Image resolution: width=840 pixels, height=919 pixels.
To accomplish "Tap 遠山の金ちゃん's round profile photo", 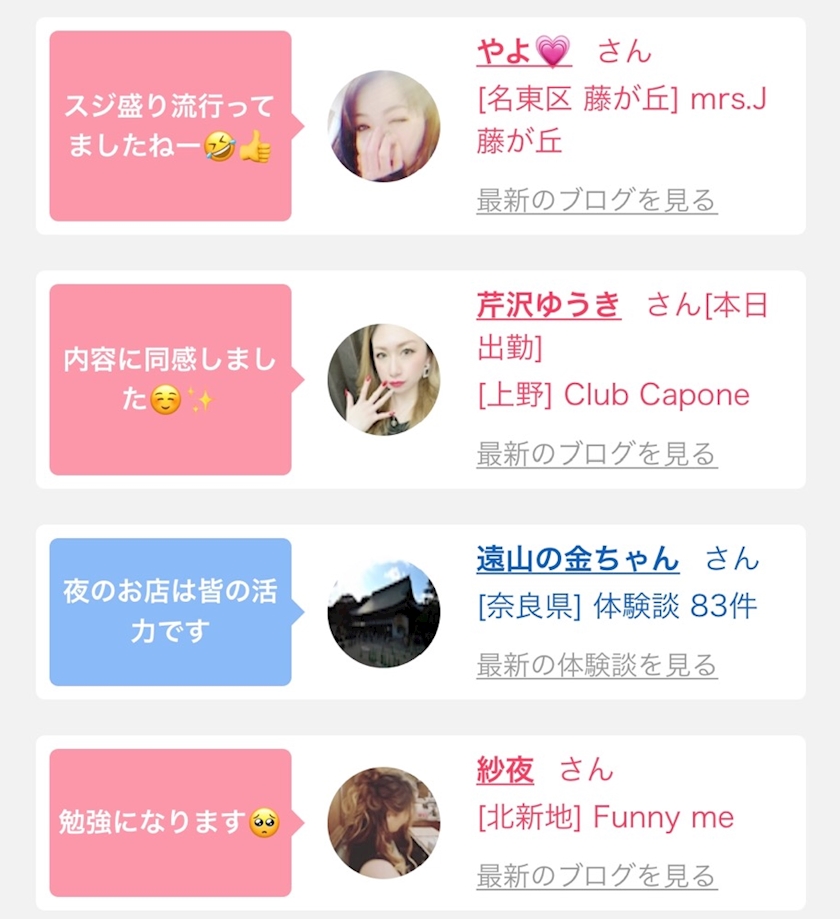I will click(384, 614).
